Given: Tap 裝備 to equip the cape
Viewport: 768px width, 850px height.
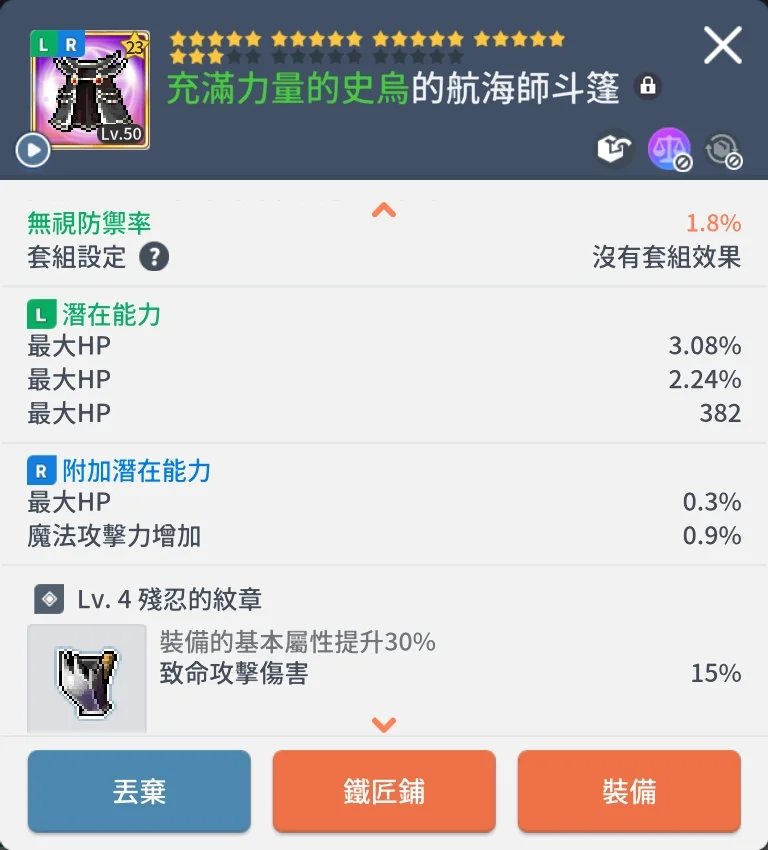Looking at the screenshot, I should tap(629, 792).
